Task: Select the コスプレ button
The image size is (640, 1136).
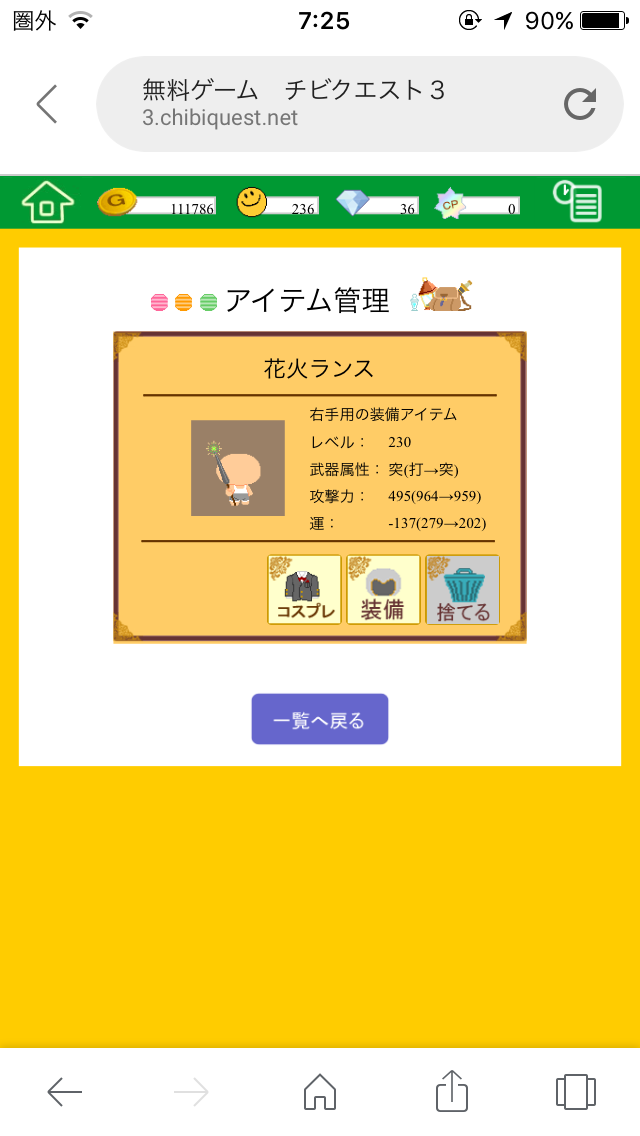Action: click(x=304, y=590)
